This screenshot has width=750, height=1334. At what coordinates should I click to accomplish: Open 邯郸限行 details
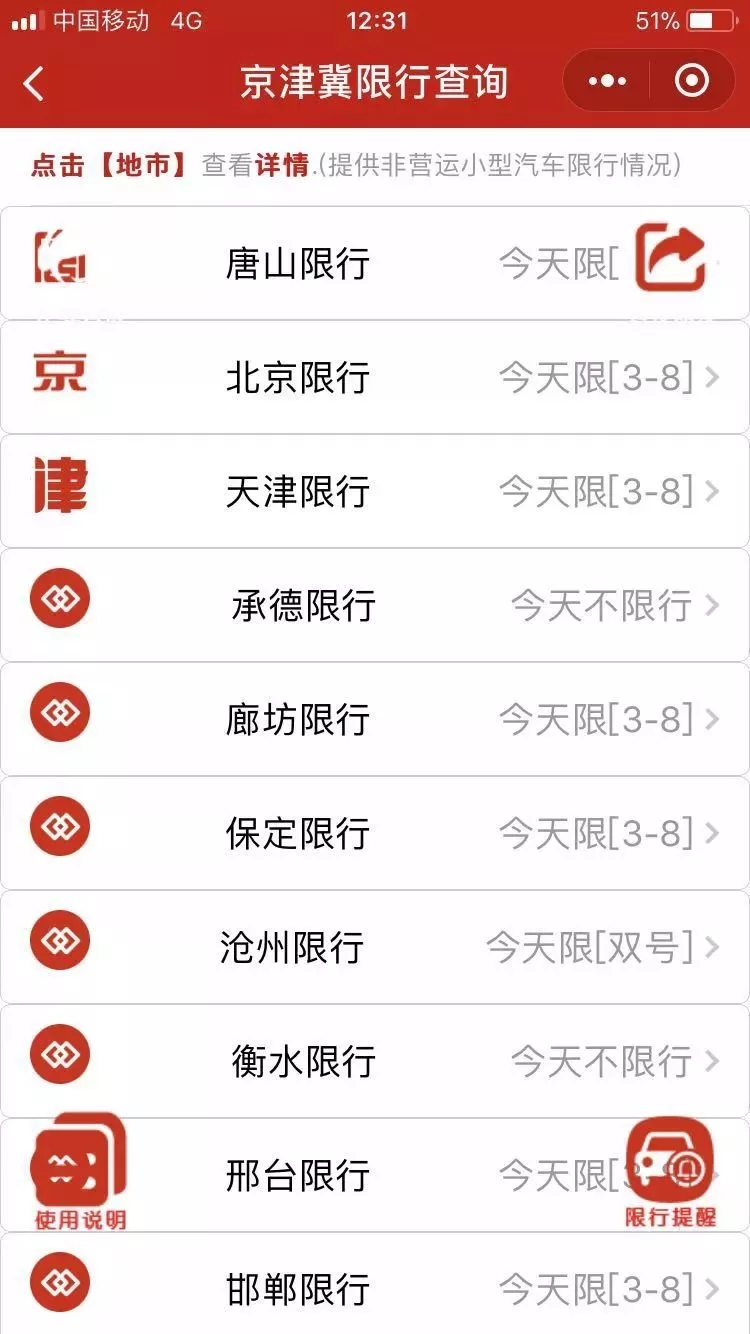298,1290
